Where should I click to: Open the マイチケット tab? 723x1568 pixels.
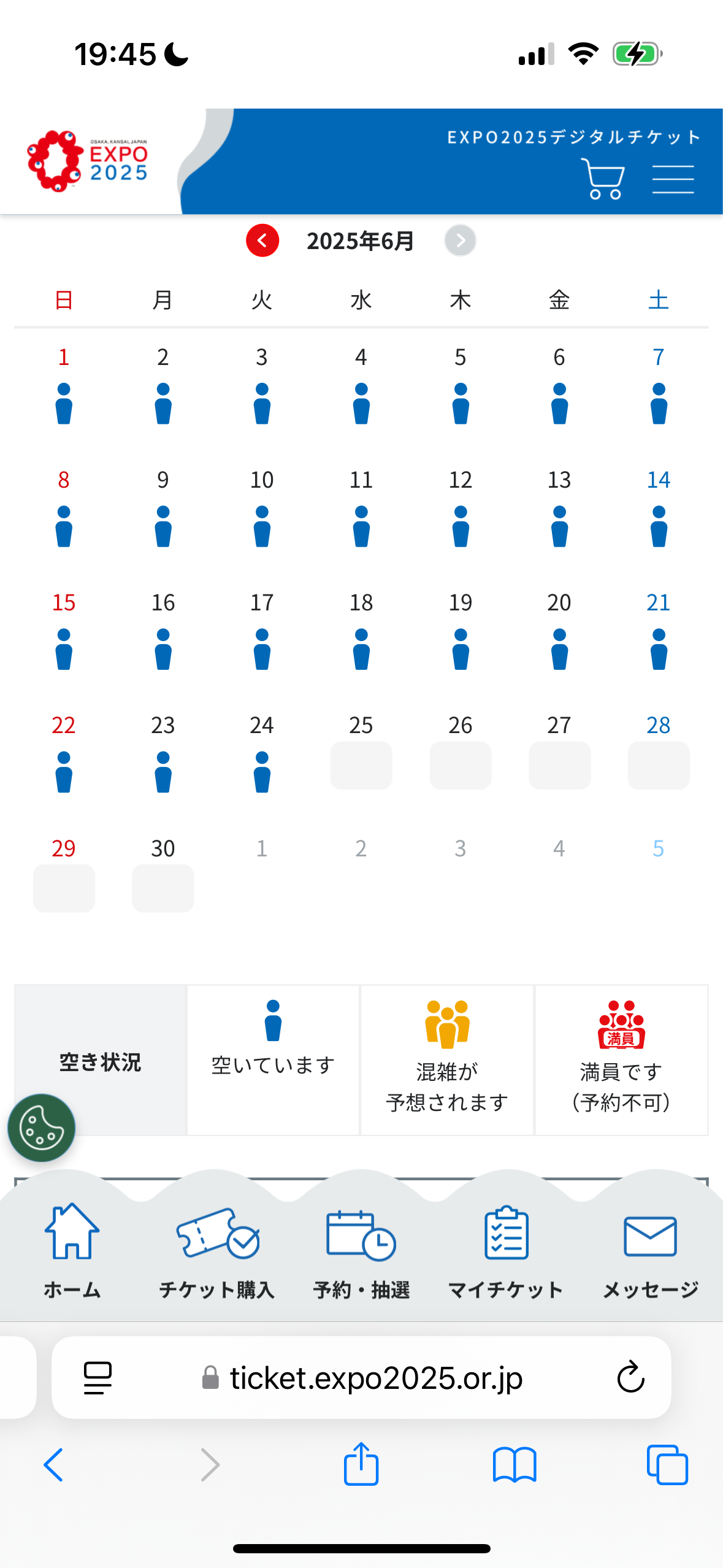pyautogui.click(x=506, y=1251)
